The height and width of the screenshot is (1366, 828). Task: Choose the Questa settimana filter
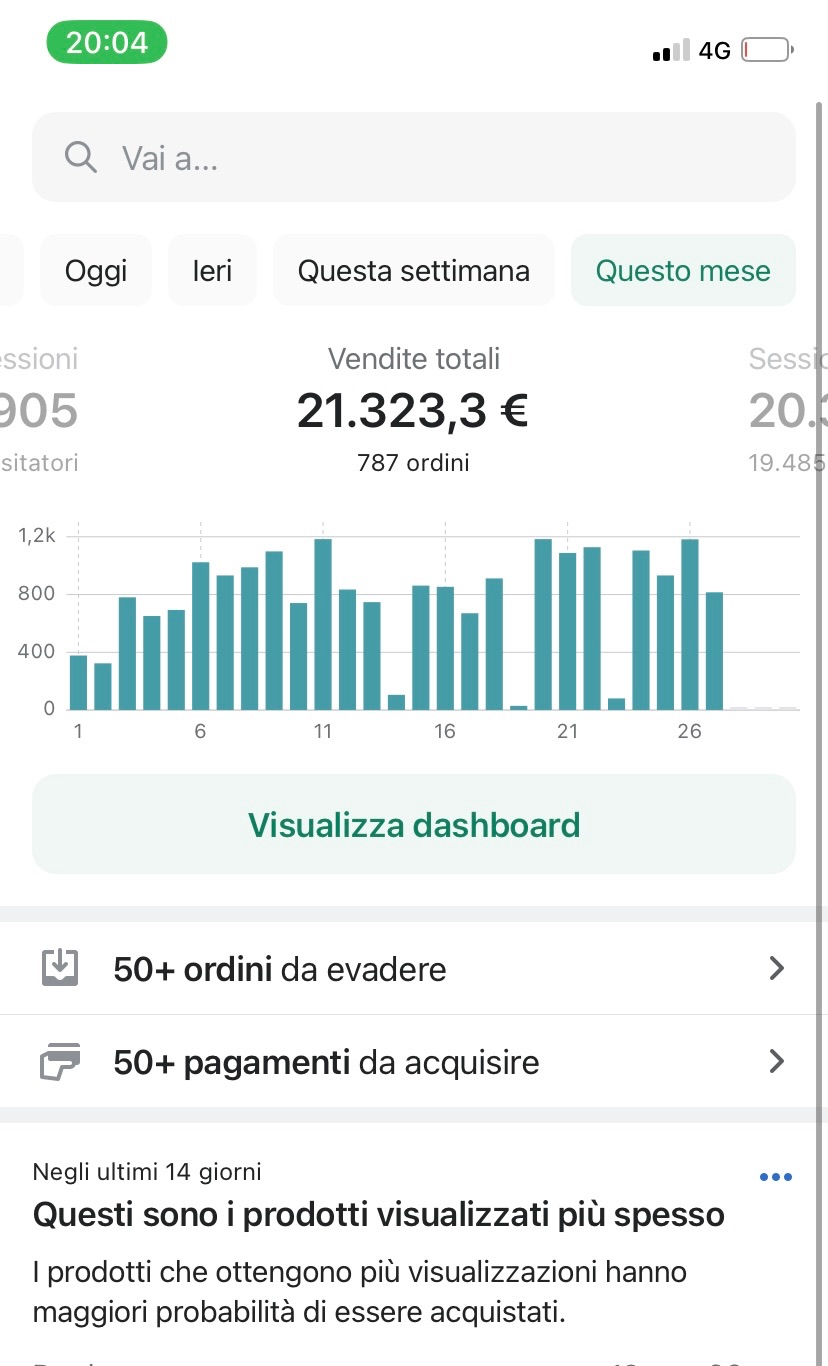point(414,270)
